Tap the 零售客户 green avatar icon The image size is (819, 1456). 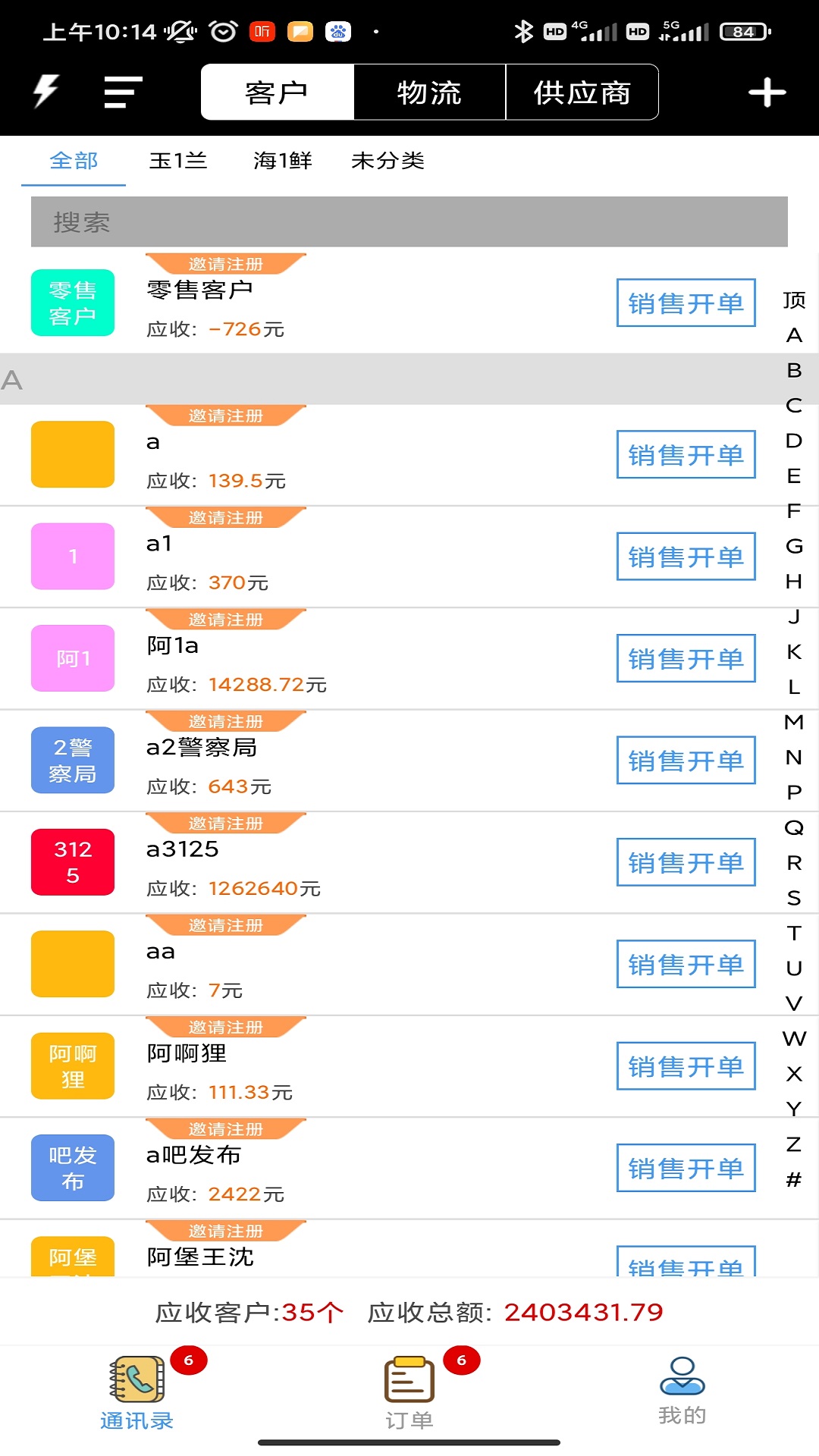coord(72,302)
